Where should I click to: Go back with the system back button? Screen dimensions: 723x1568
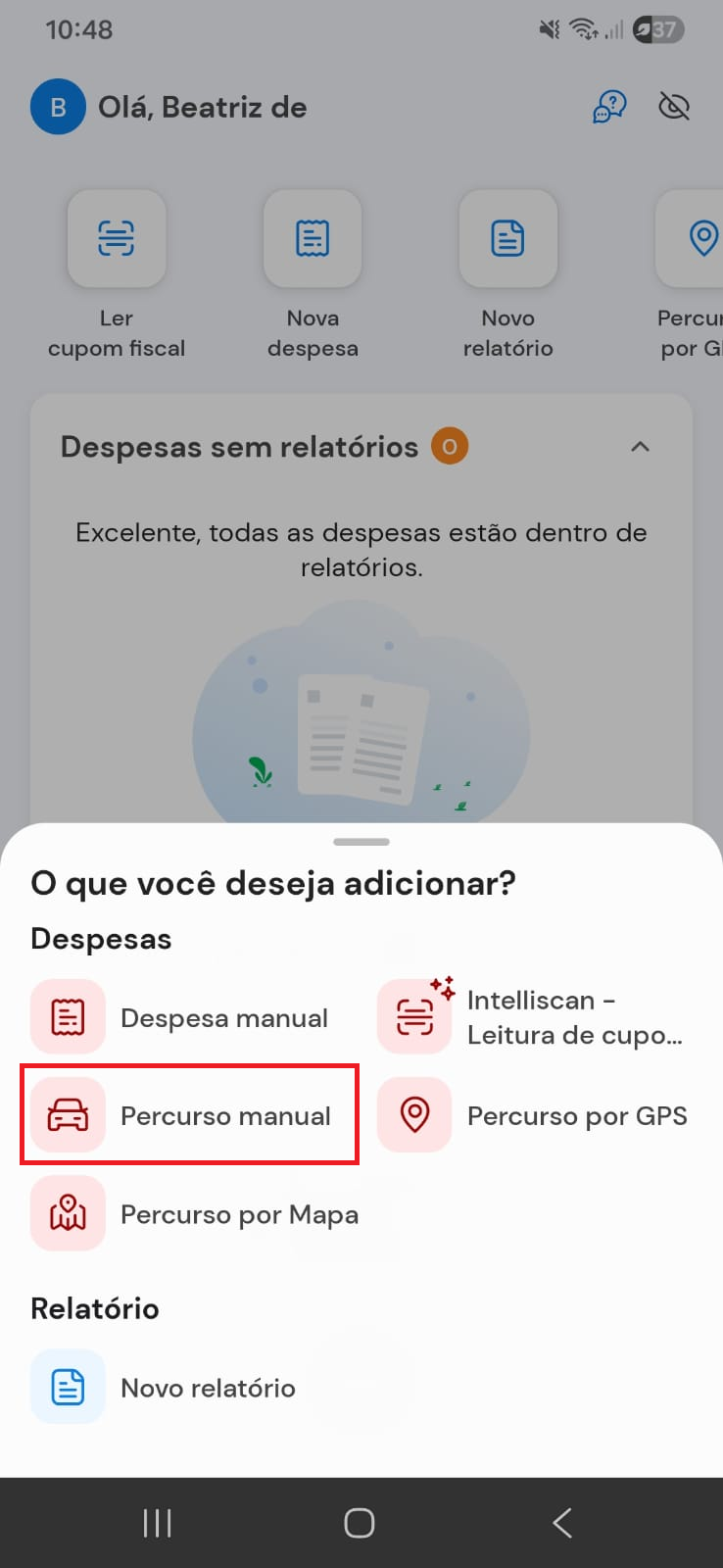[x=562, y=1523]
